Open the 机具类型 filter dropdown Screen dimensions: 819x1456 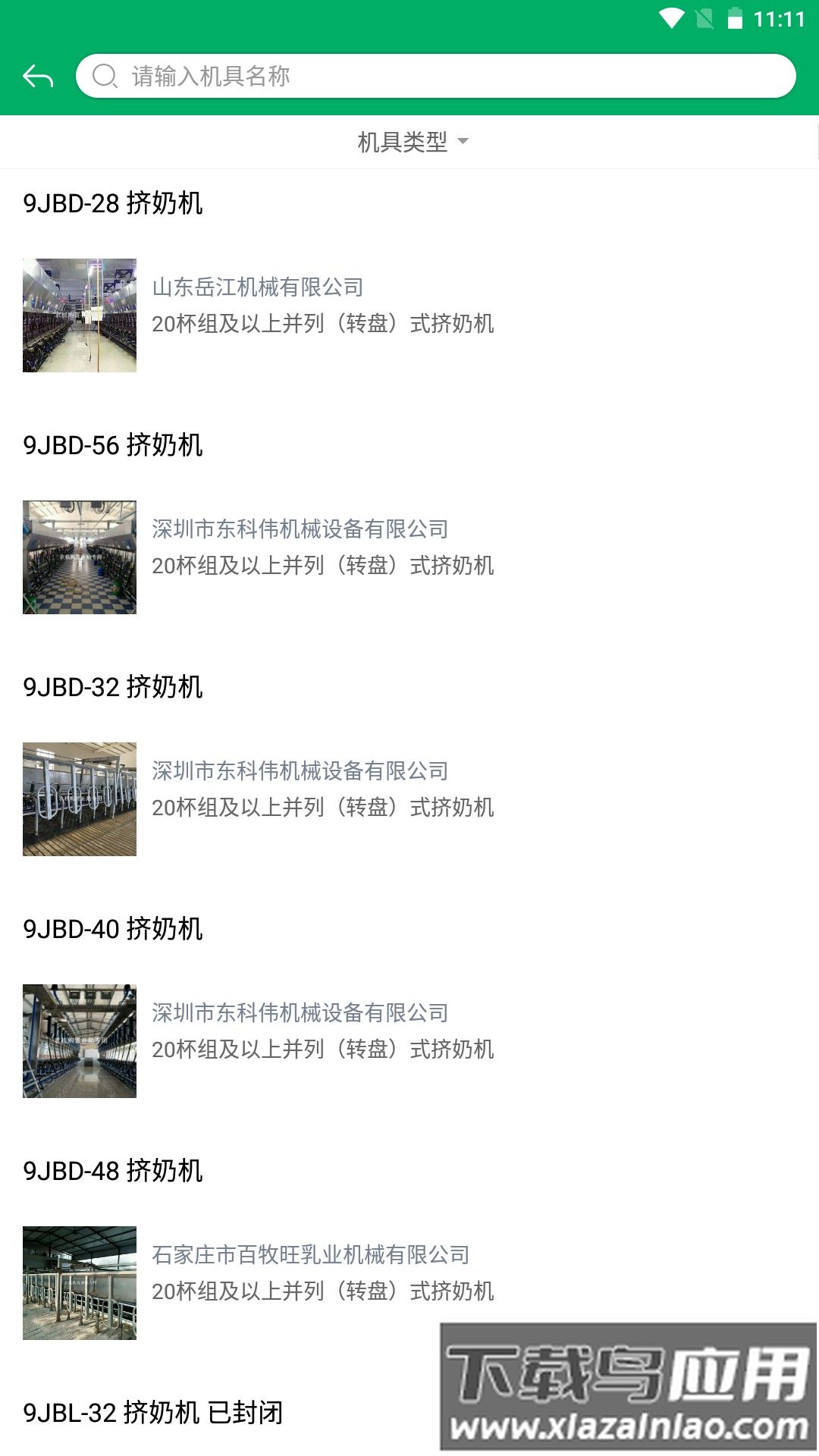tap(402, 141)
